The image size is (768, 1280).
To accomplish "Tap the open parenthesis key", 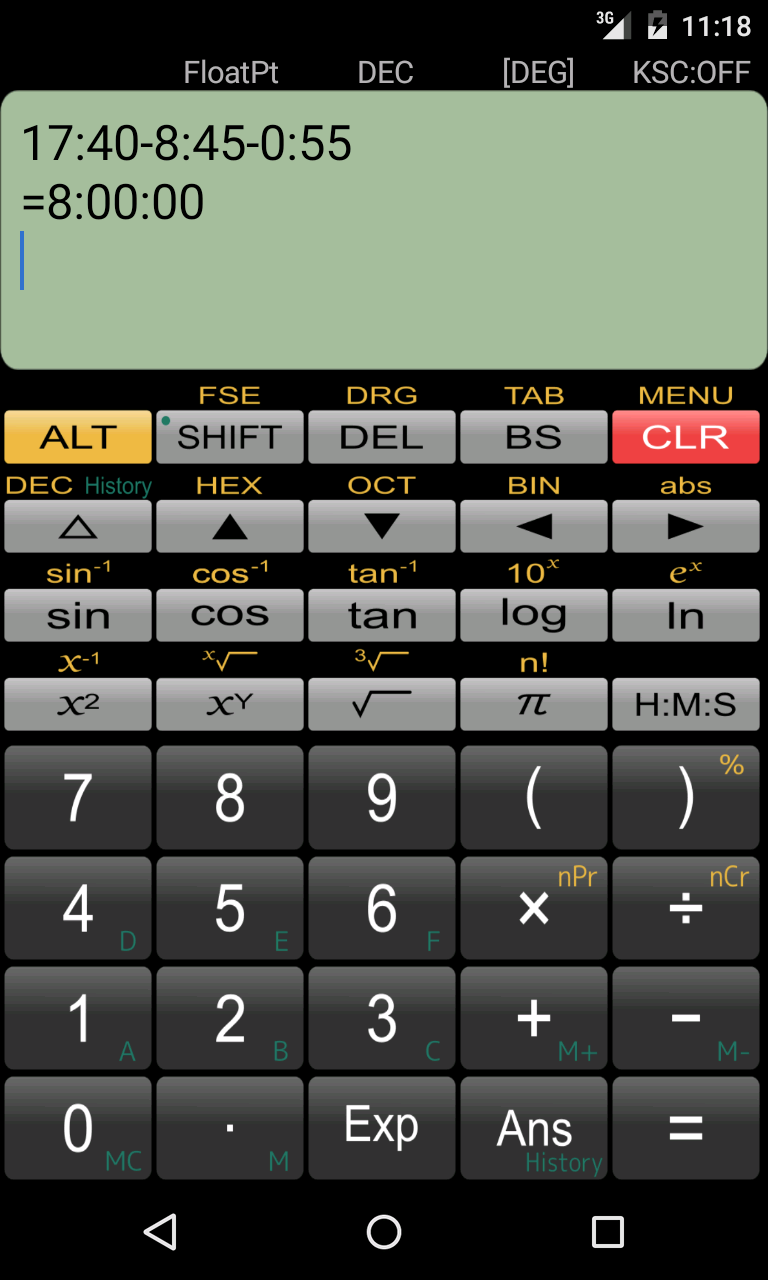I will (x=534, y=797).
